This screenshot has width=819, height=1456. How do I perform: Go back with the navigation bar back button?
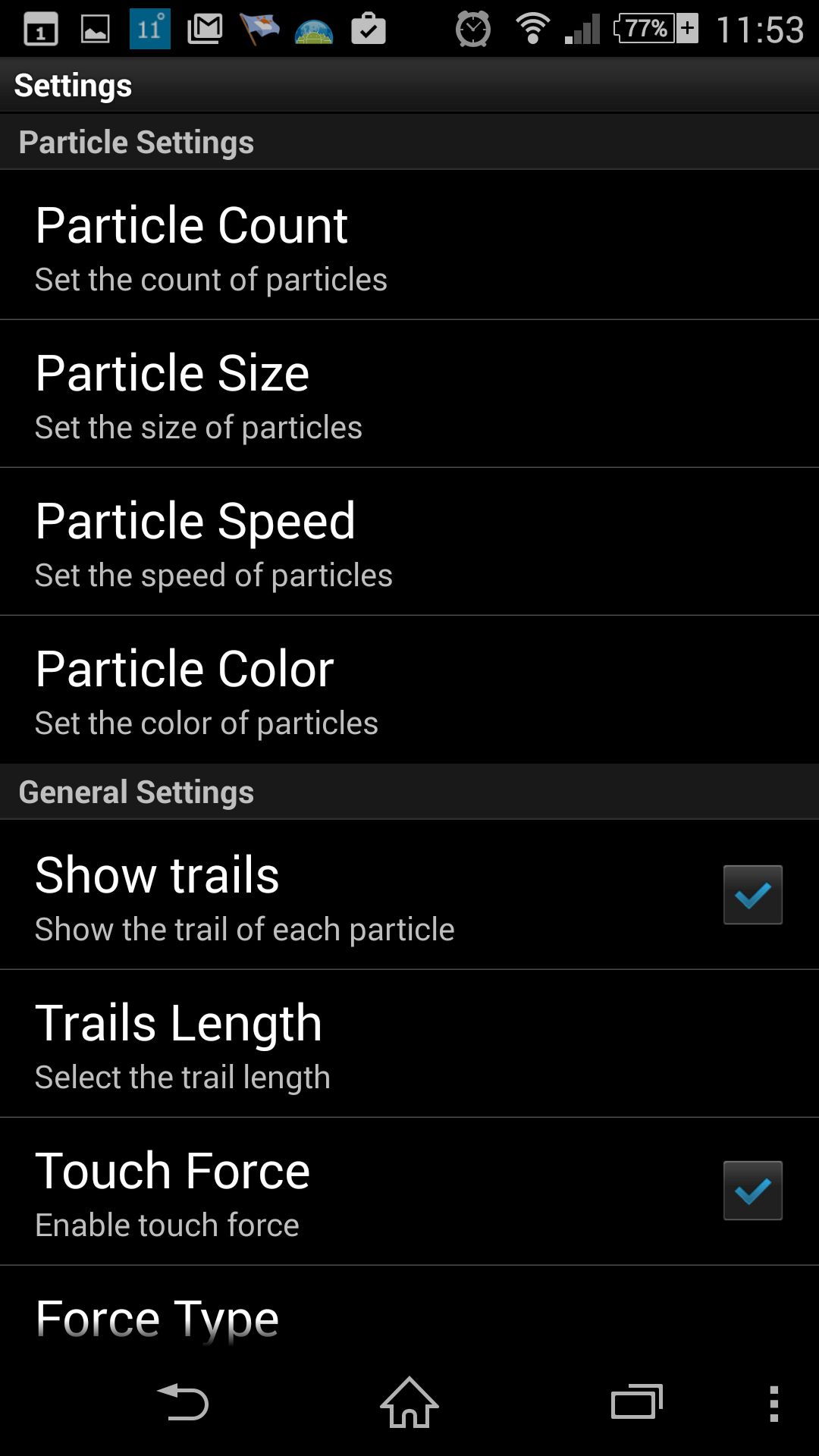[182, 1403]
